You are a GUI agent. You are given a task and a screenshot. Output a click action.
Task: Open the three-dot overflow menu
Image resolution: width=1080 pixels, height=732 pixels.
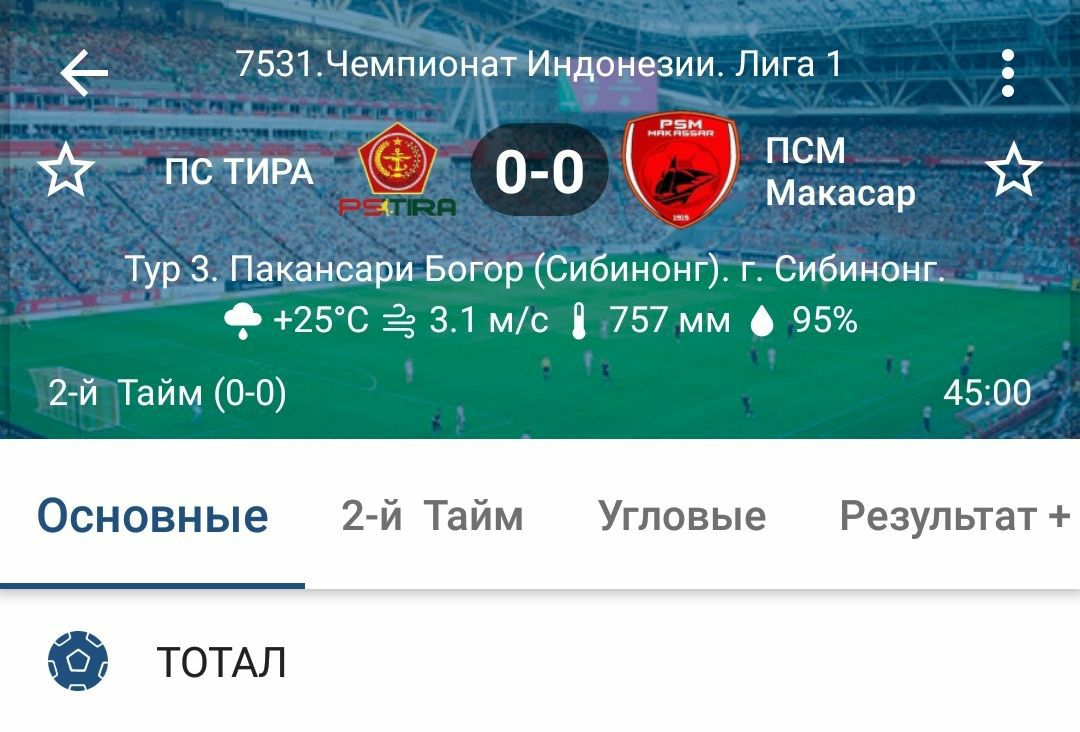(1008, 73)
